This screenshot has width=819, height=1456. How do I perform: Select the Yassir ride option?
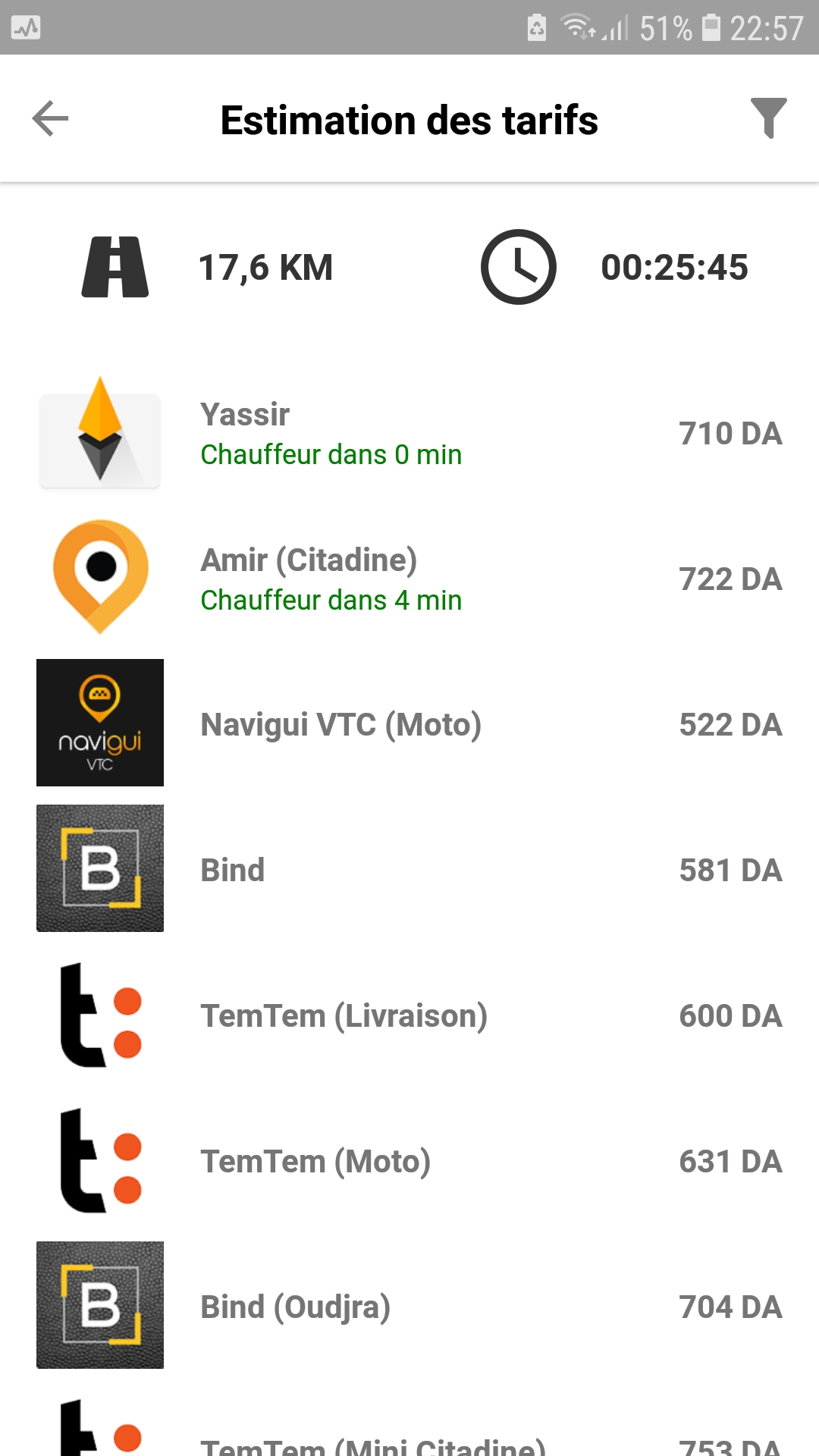409,434
